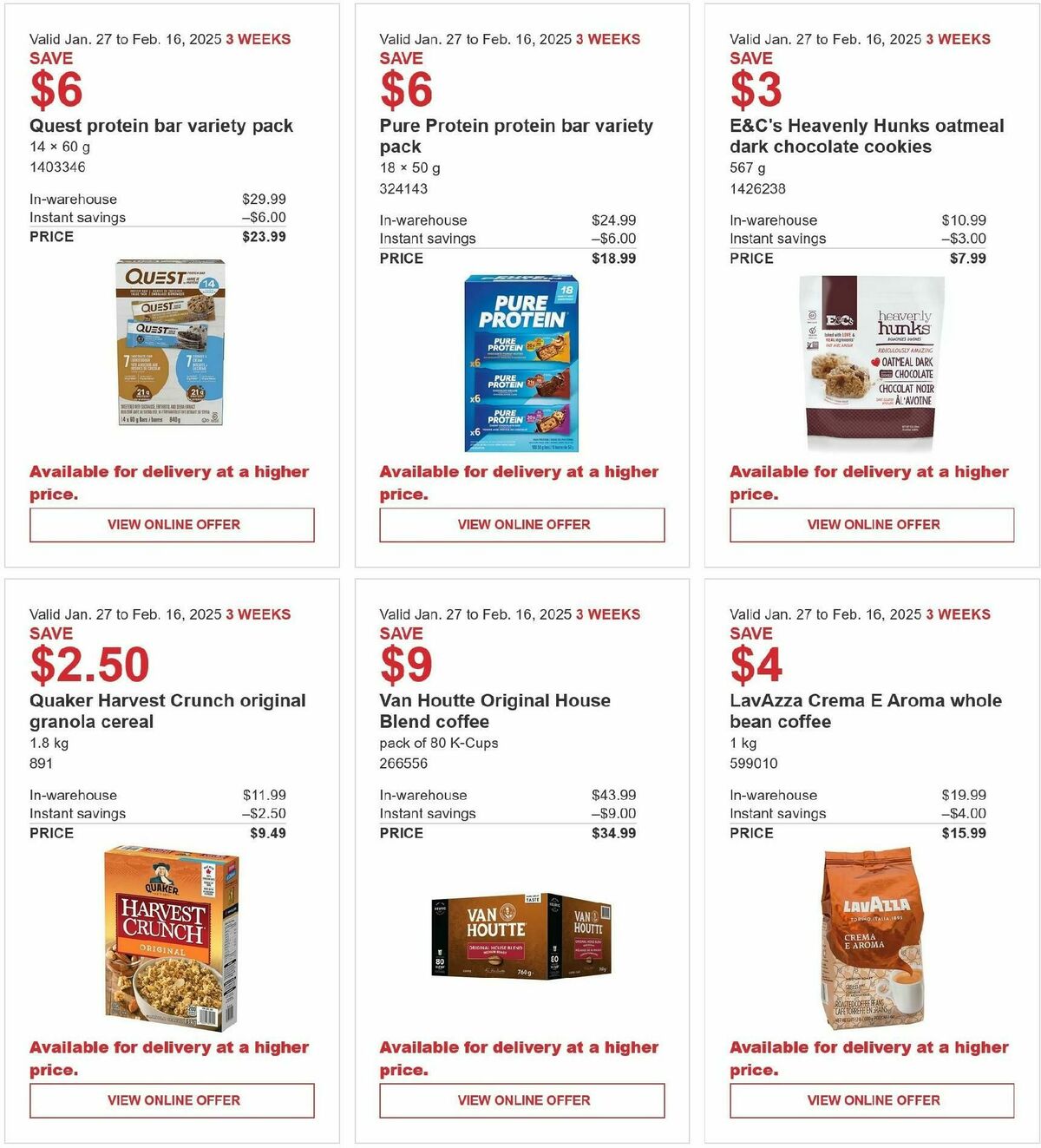View online offer for Quaker Harvest Crunch cereal

(x=171, y=1100)
